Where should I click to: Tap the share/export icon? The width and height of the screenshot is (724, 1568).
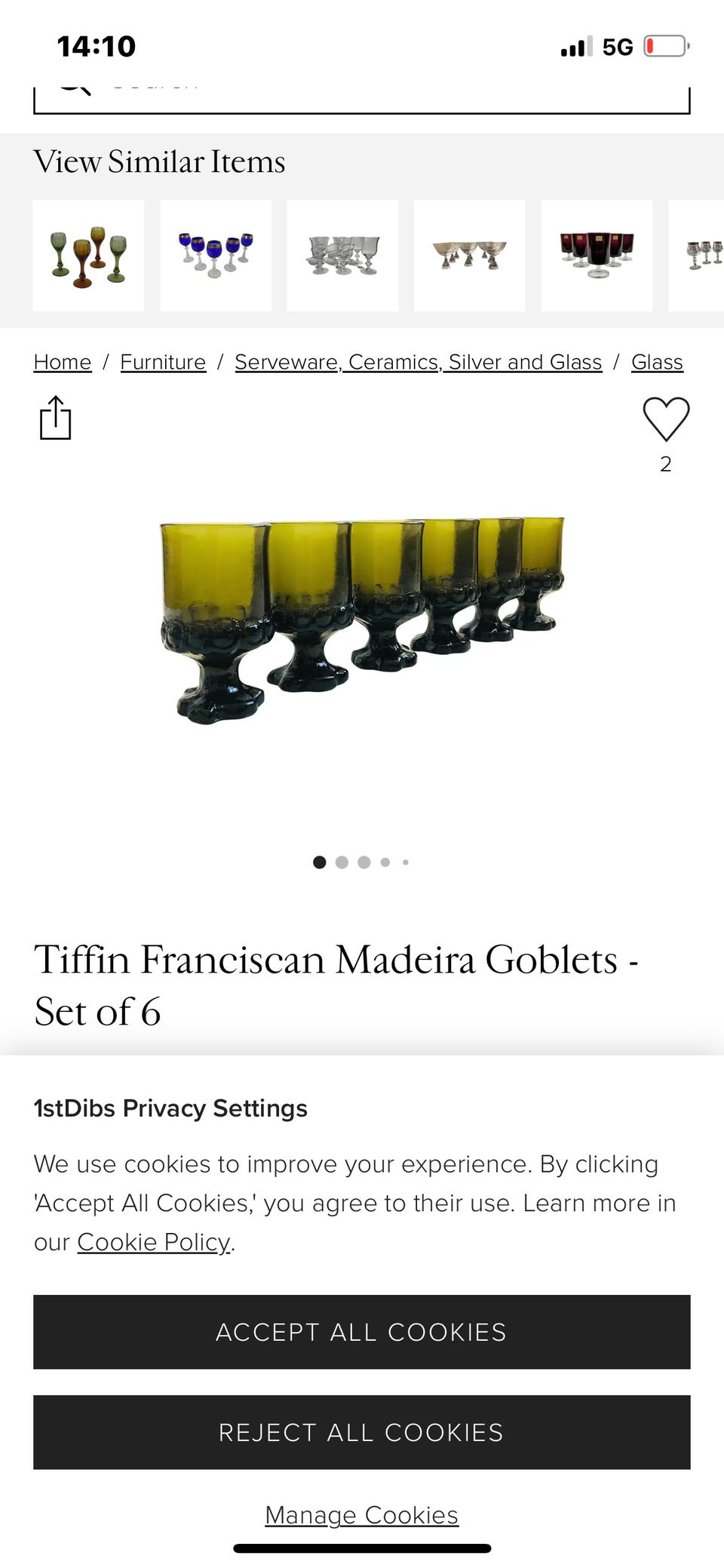(56, 420)
